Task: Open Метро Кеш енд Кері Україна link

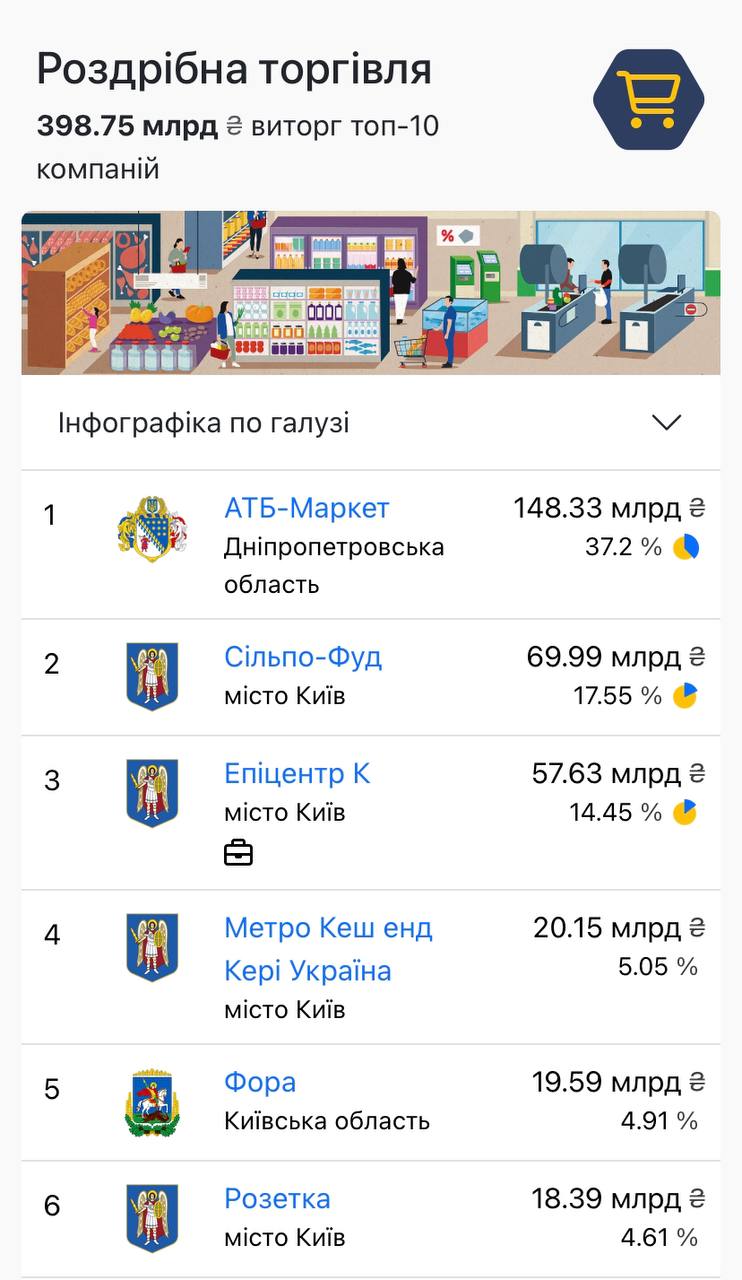Action: 328,949
